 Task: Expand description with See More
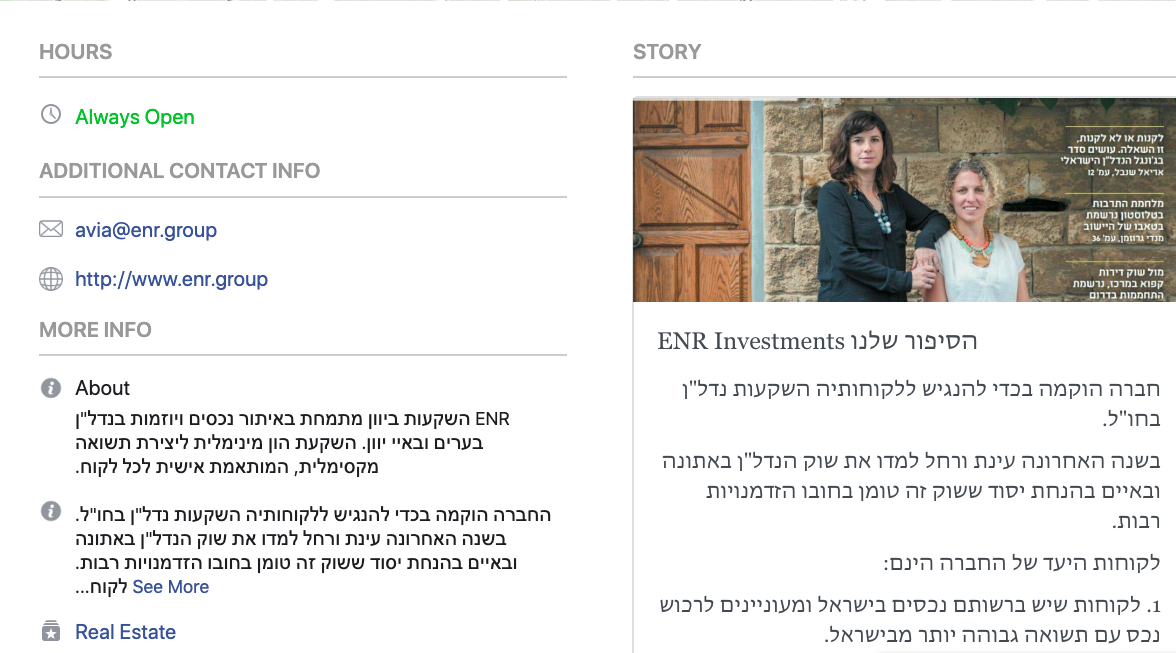tap(170, 587)
